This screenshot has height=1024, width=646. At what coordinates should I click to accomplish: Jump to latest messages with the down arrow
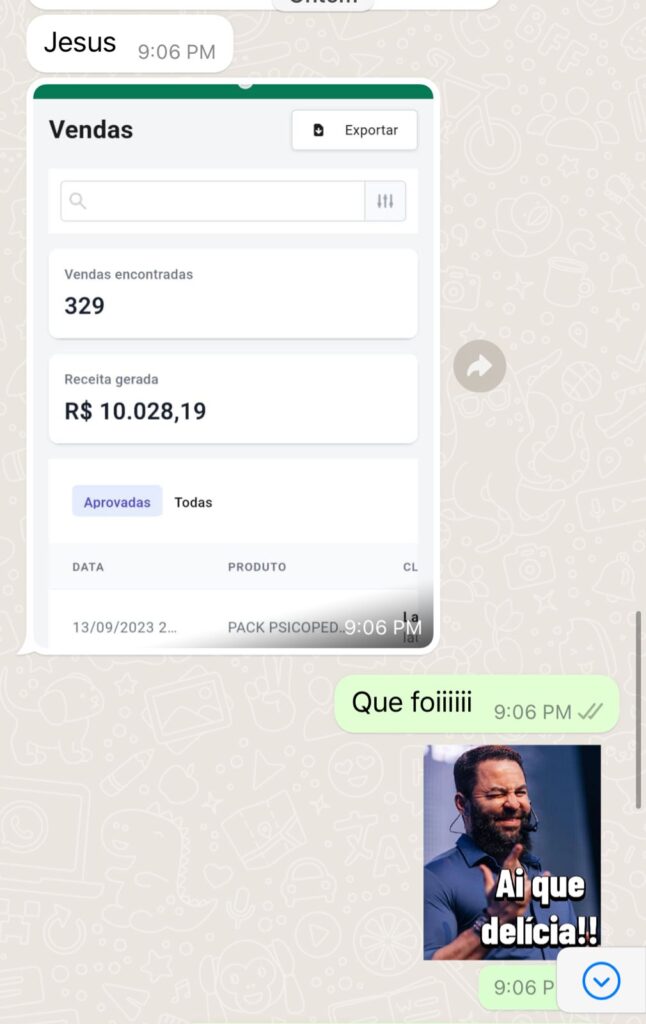point(601,981)
